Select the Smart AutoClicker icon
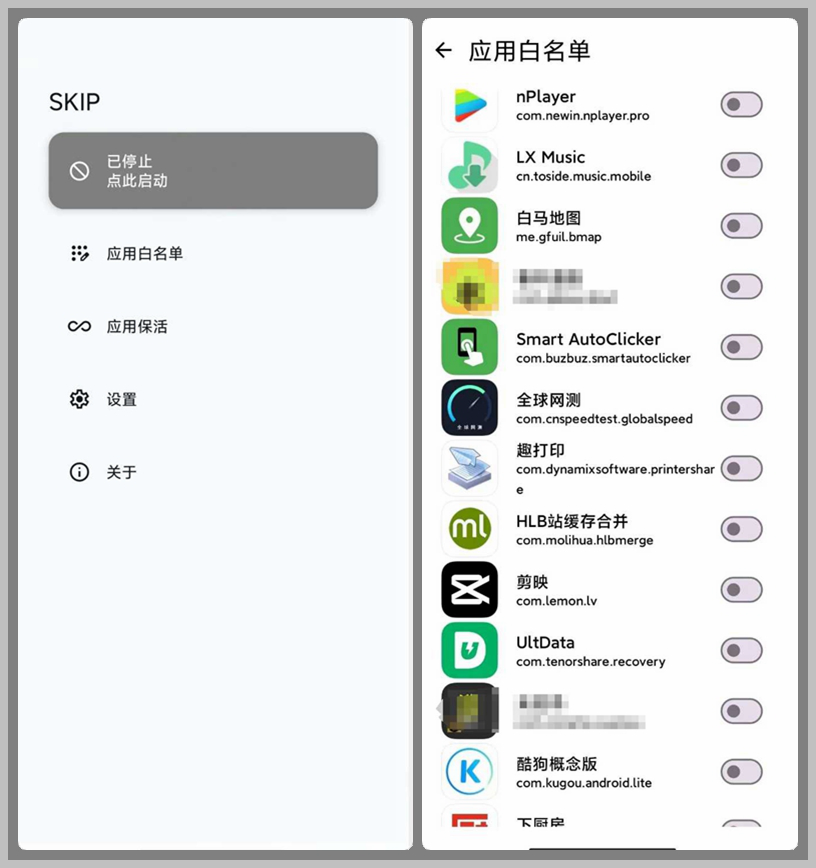 (470, 347)
